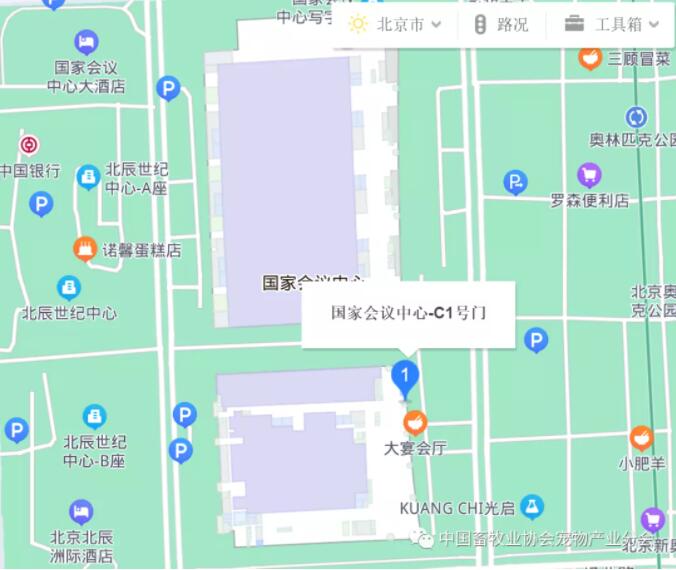The width and height of the screenshot is (676, 570).
Task: Open the 诺馨蛋糕店 bakery marker
Action: pos(87,247)
